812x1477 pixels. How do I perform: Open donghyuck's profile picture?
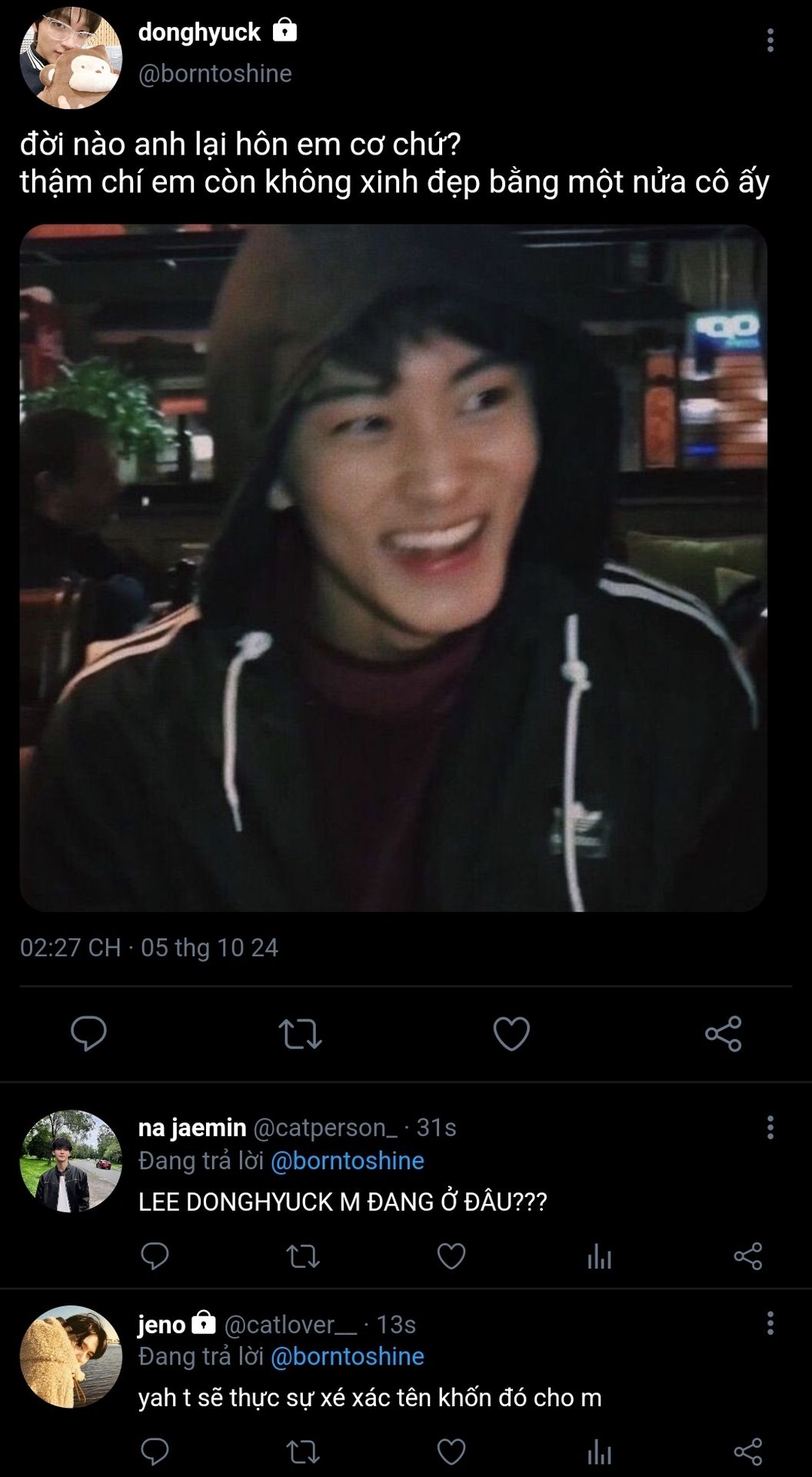click(71, 58)
